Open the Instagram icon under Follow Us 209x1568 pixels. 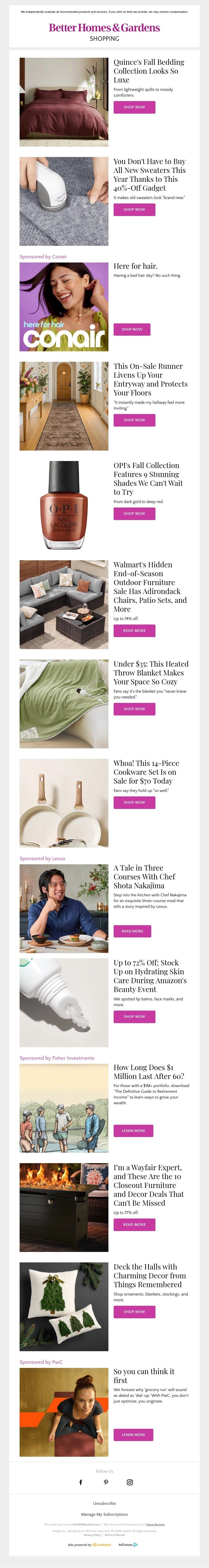click(129, 1482)
